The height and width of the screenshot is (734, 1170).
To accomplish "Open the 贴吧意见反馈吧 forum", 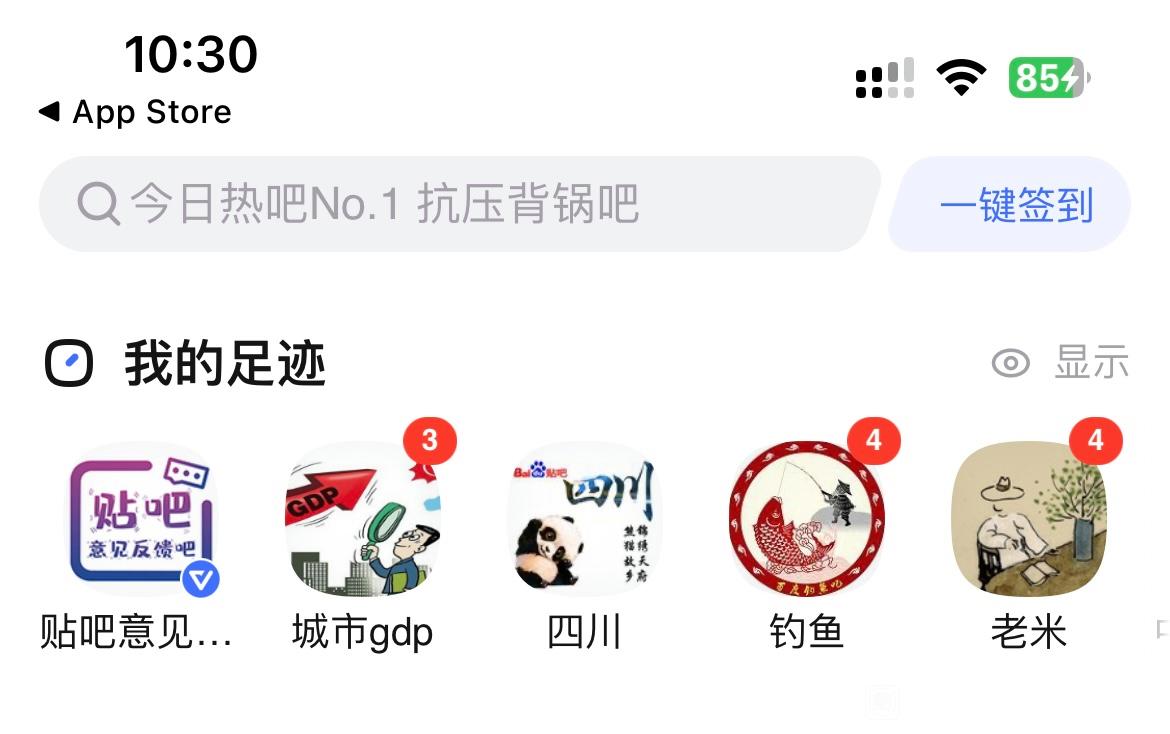I will [x=140, y=522].
